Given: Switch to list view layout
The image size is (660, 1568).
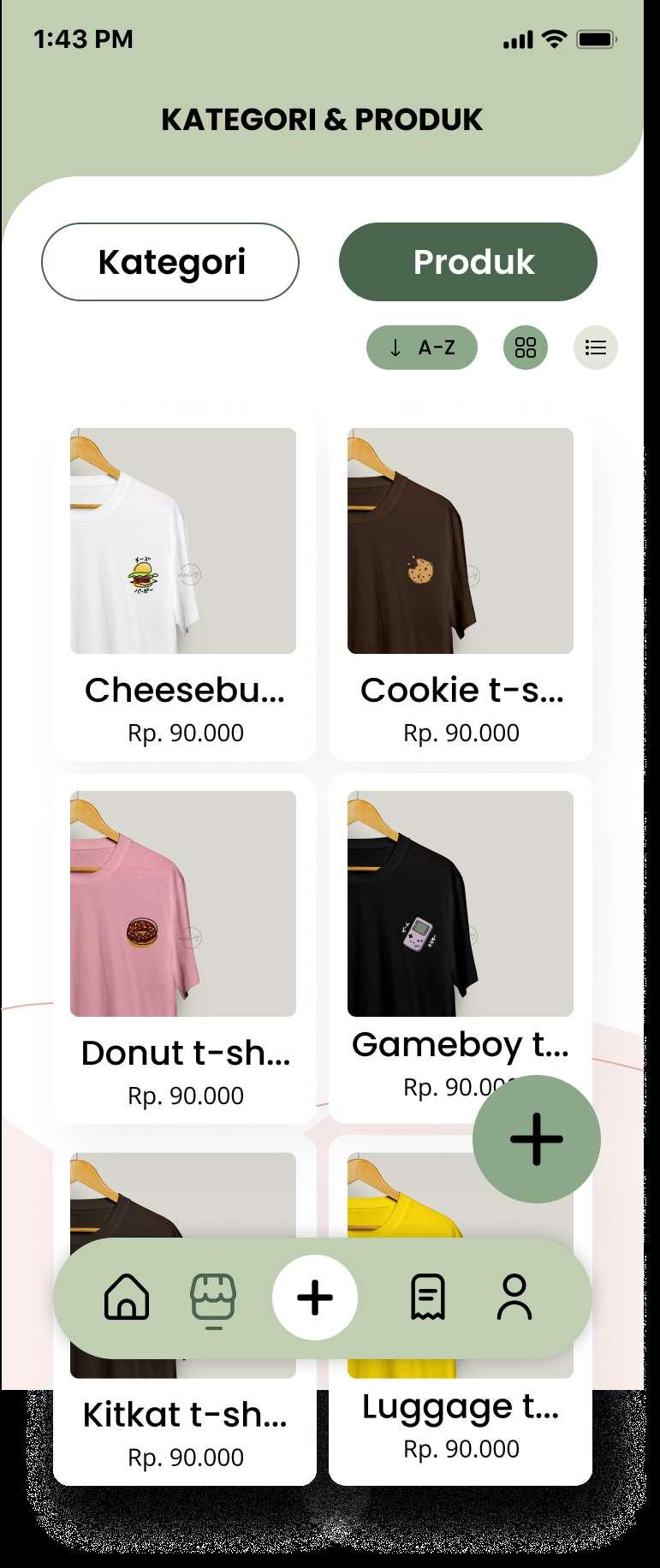Looking at the screenshot, I should [595, 347].
